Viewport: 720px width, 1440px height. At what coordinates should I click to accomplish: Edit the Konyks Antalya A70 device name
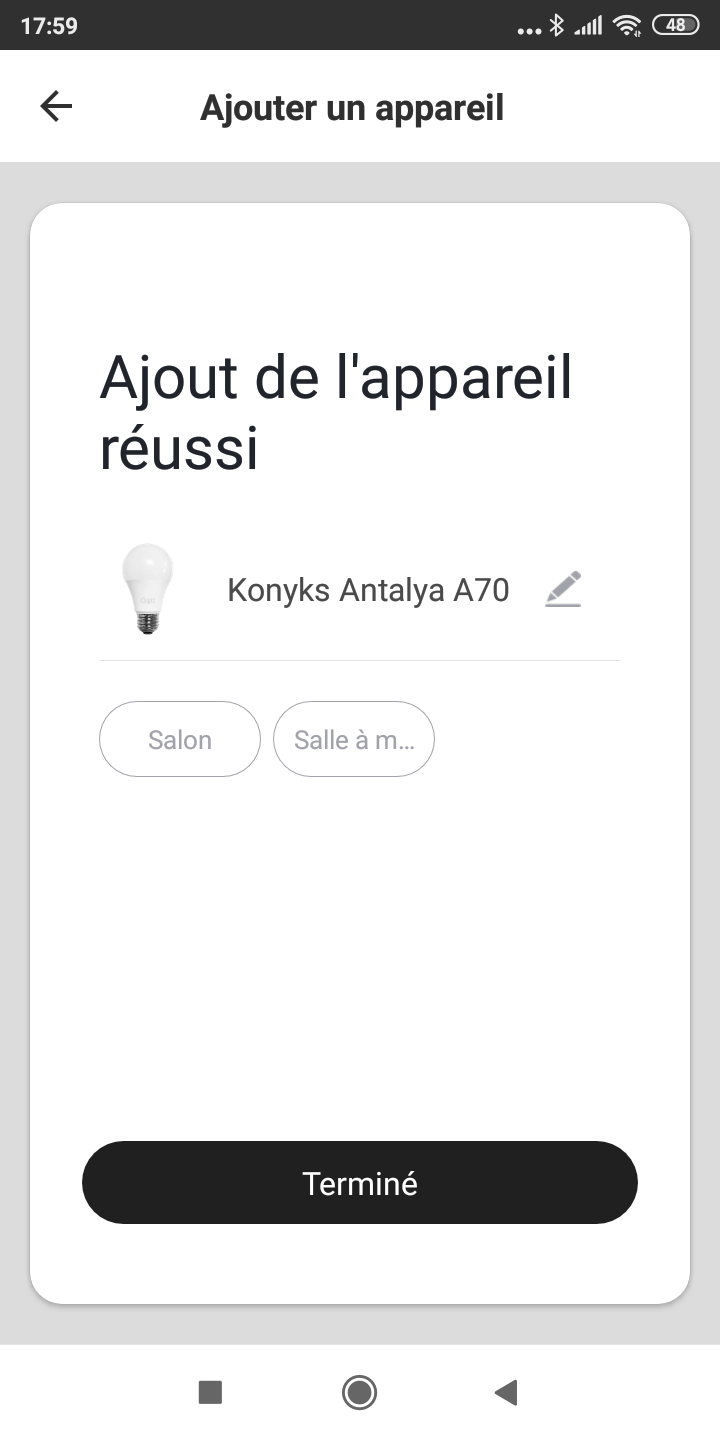[563, 590]
